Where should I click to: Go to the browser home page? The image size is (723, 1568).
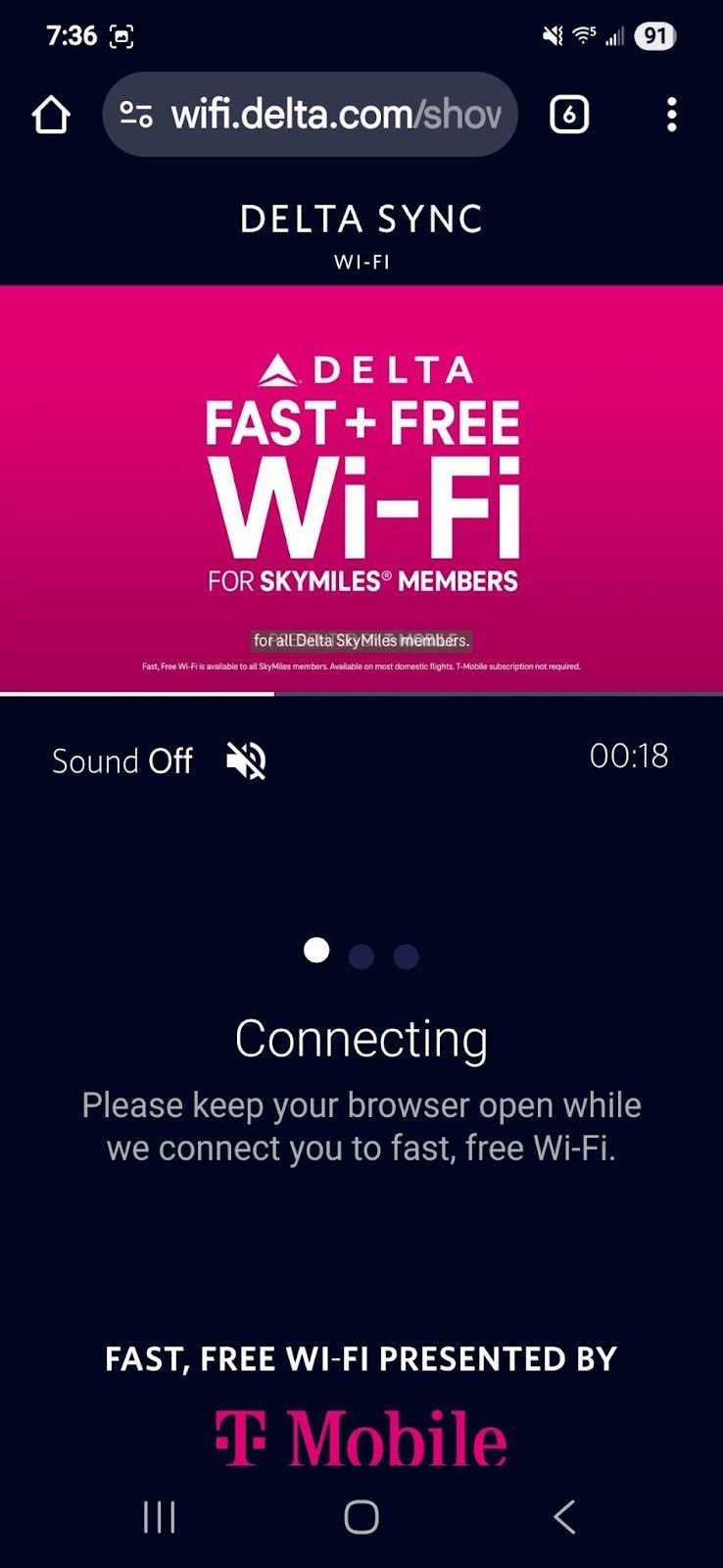pos(51,115)
